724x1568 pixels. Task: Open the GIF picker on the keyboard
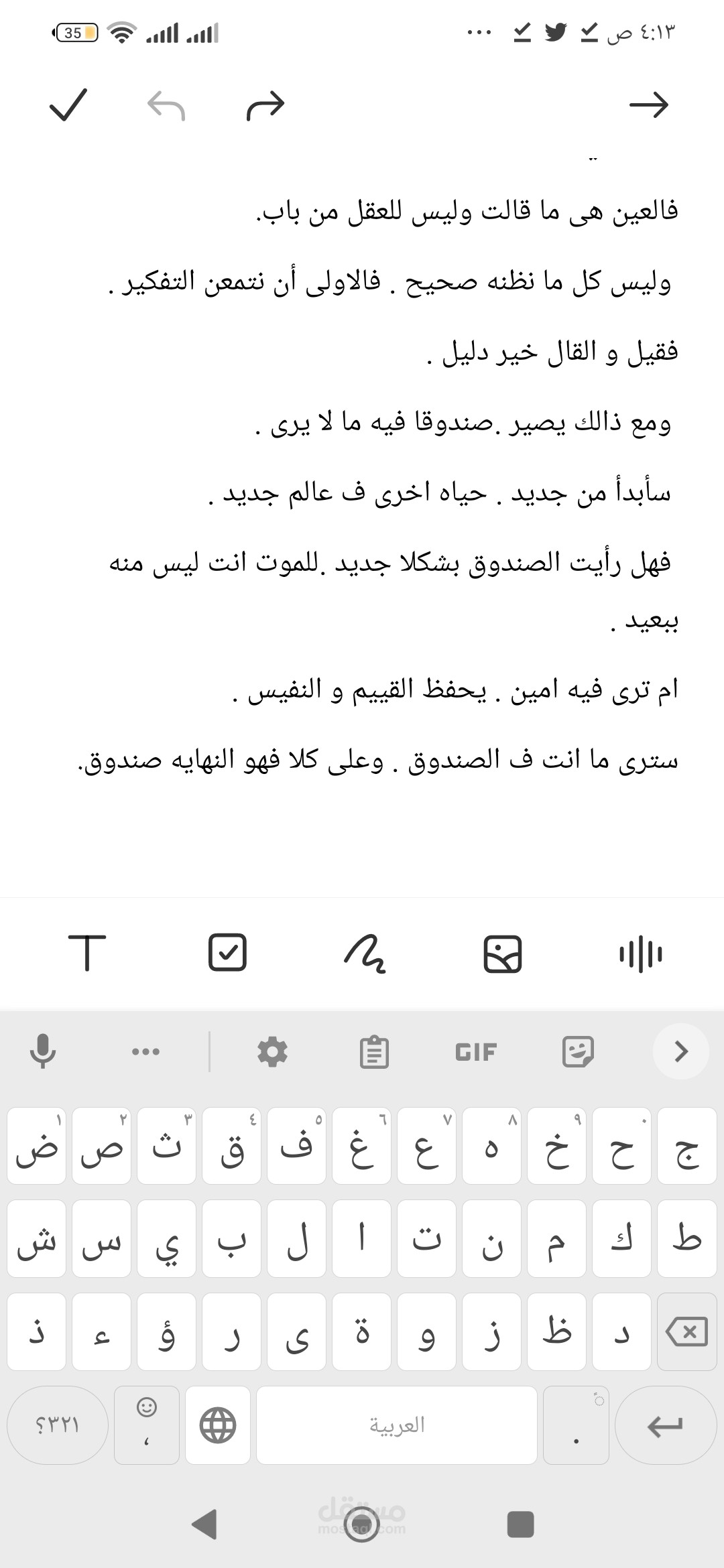[476, 1052]
